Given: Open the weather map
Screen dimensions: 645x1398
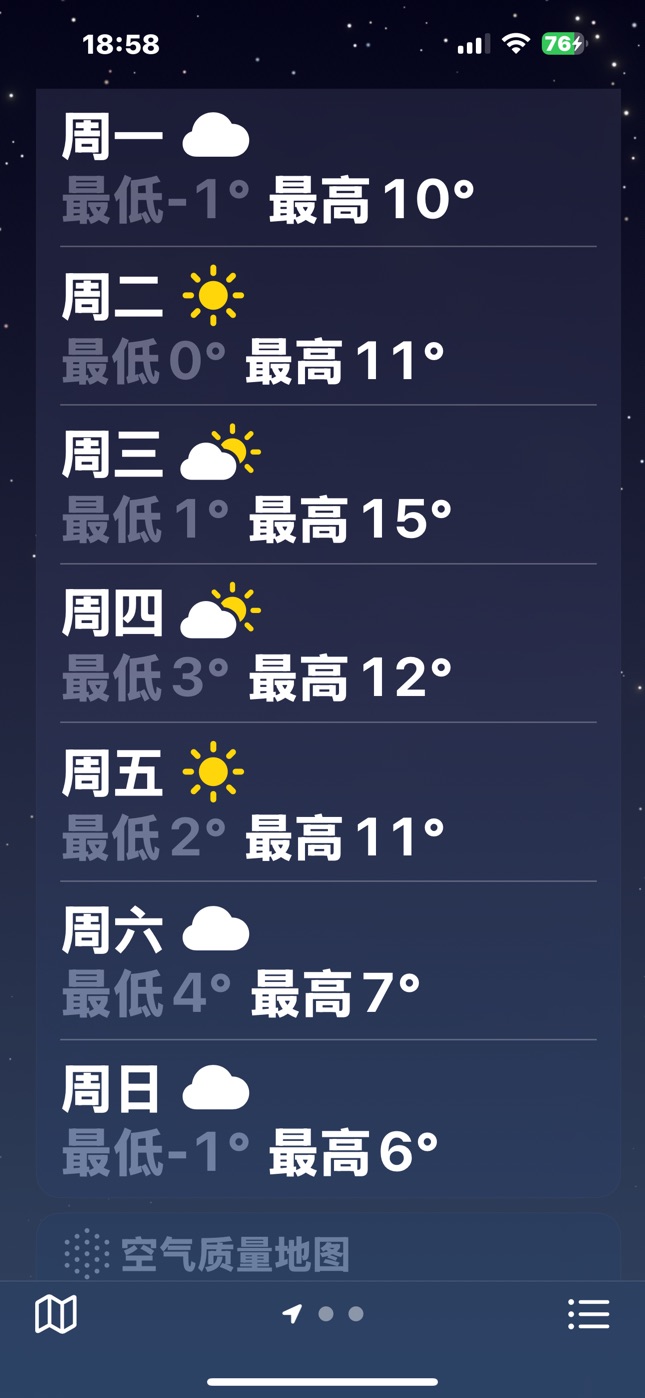Looking at the screenshot, I should point(56,1314).
